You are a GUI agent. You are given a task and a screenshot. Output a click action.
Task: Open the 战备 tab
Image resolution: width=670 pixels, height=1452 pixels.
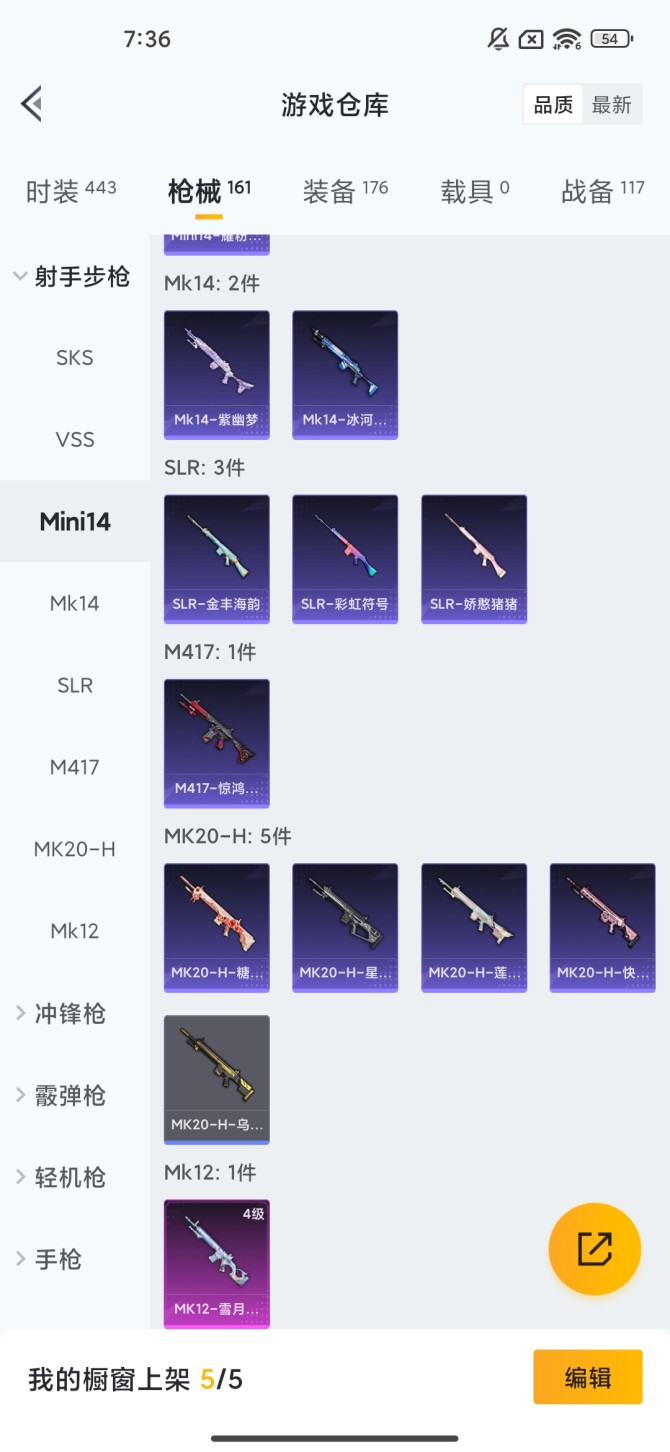tap(602, 191)
